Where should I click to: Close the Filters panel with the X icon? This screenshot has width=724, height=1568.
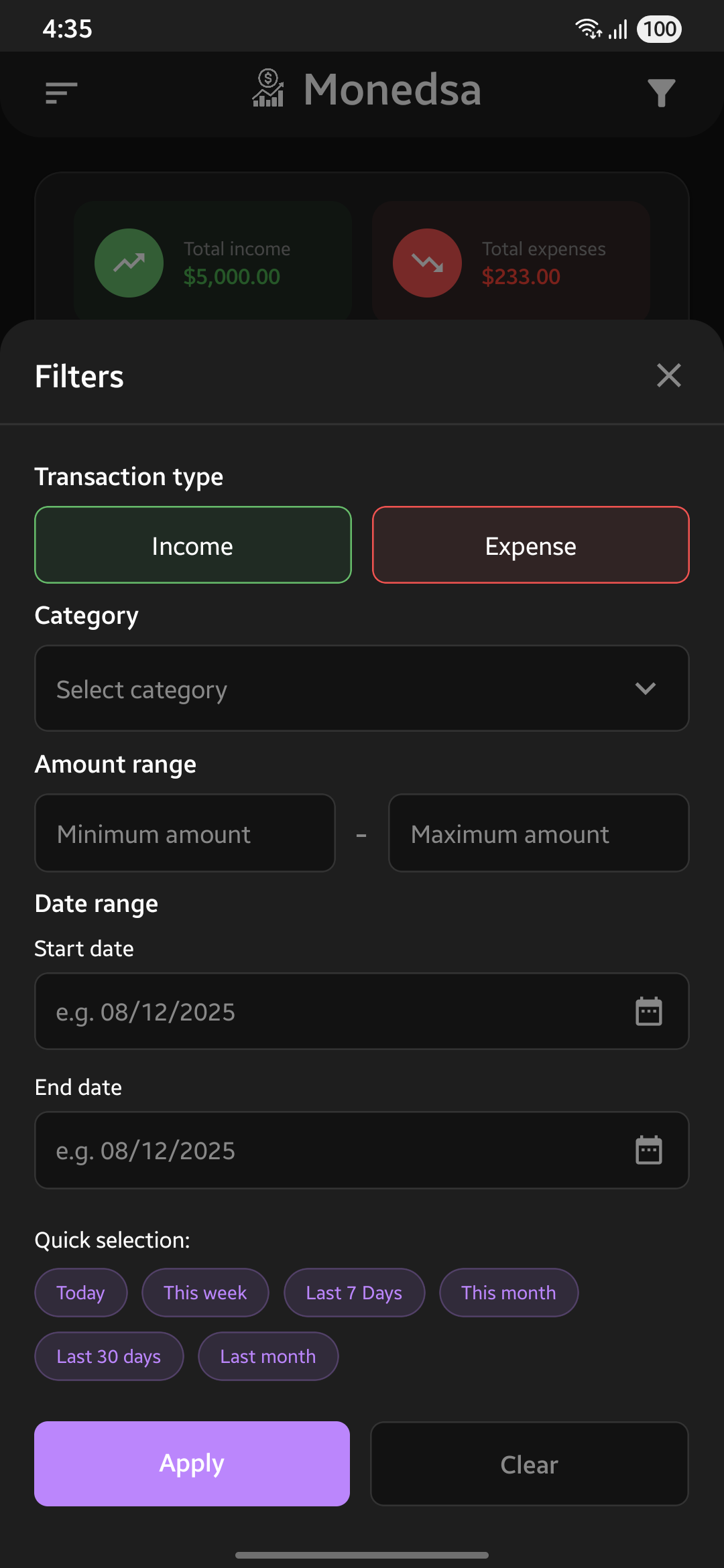click(668, 376)
